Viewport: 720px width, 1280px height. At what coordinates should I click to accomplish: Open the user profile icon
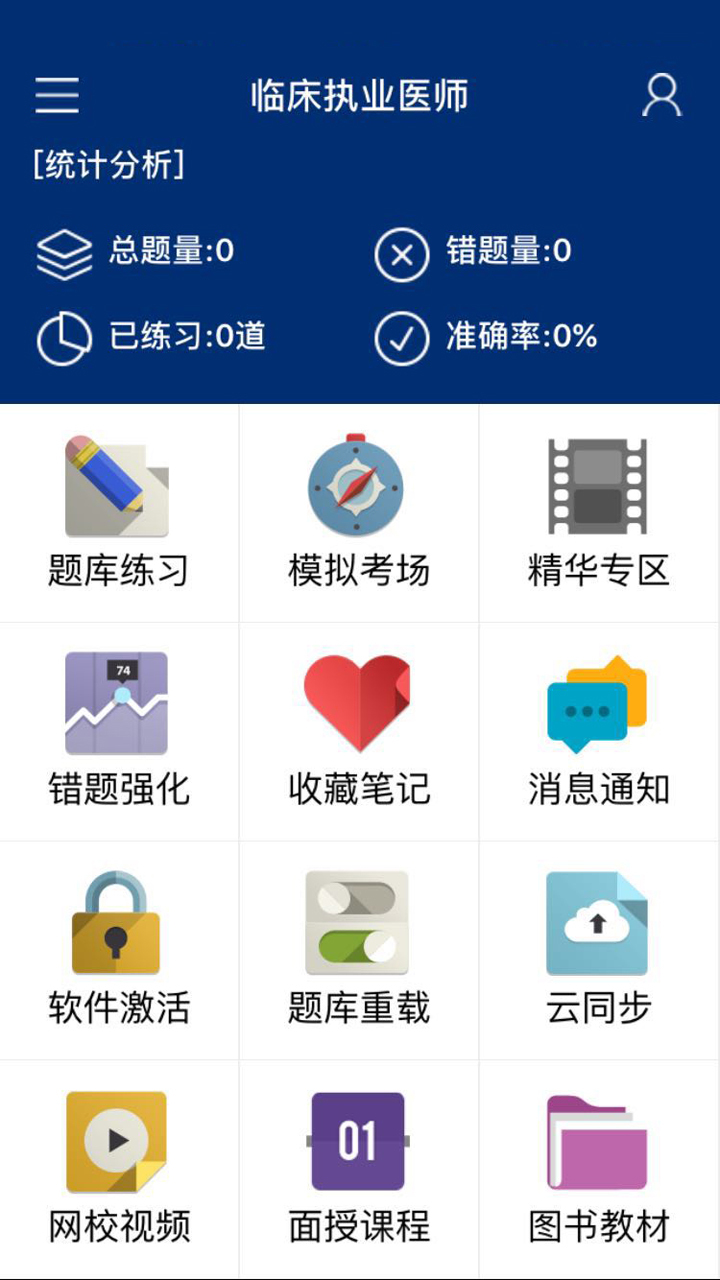pyautogui.click(x=661, y=96)
